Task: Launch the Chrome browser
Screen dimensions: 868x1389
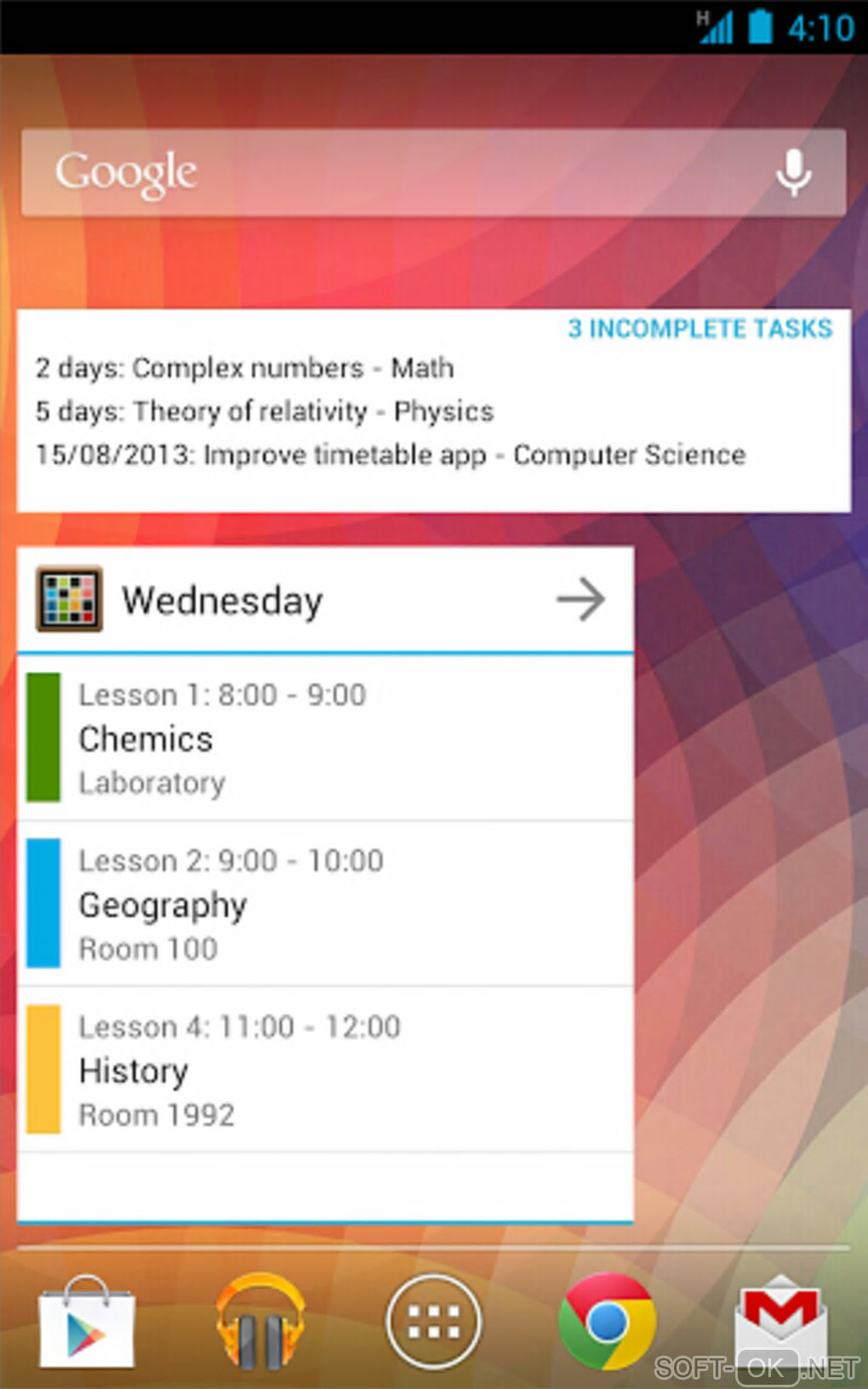Action: click(x=607, y=1322)
